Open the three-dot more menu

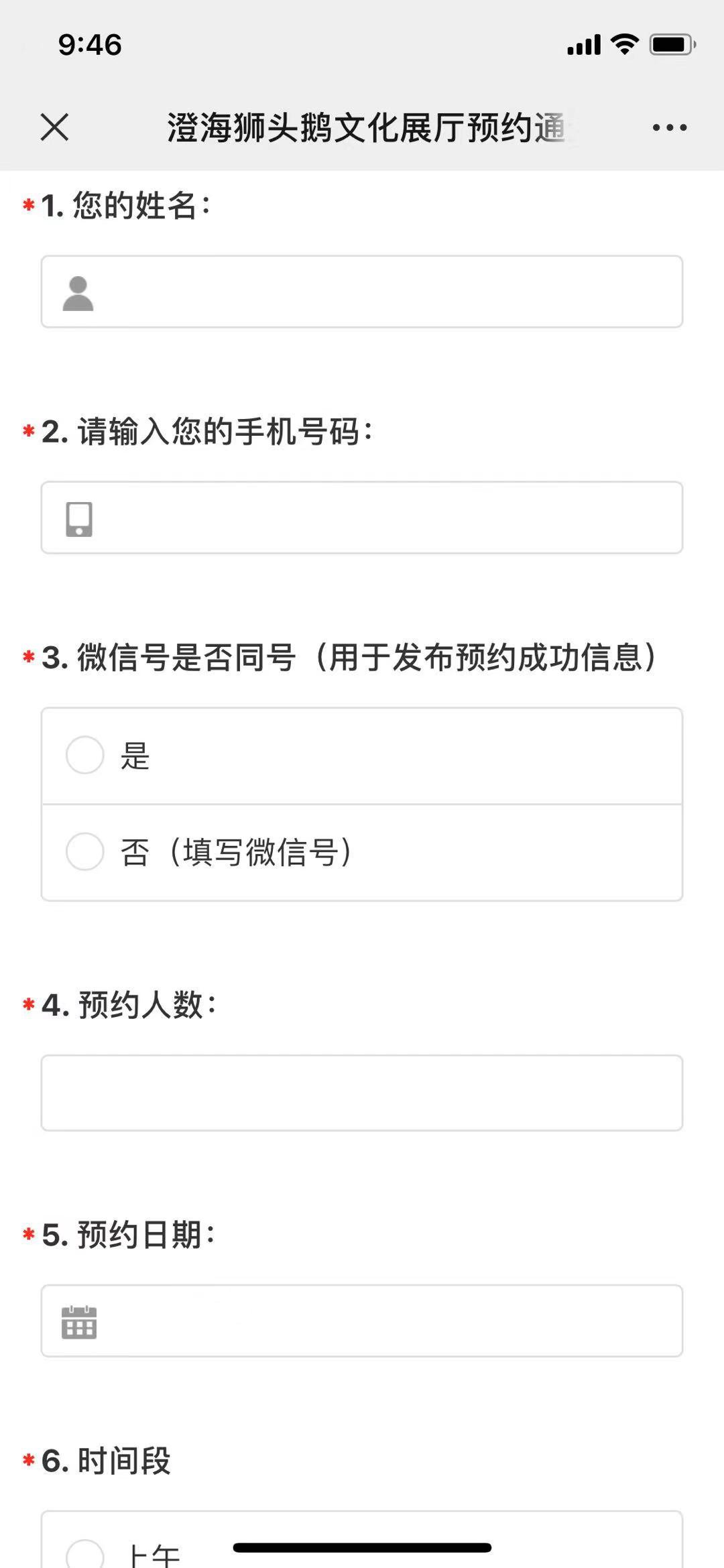click(x=670, y=127)
